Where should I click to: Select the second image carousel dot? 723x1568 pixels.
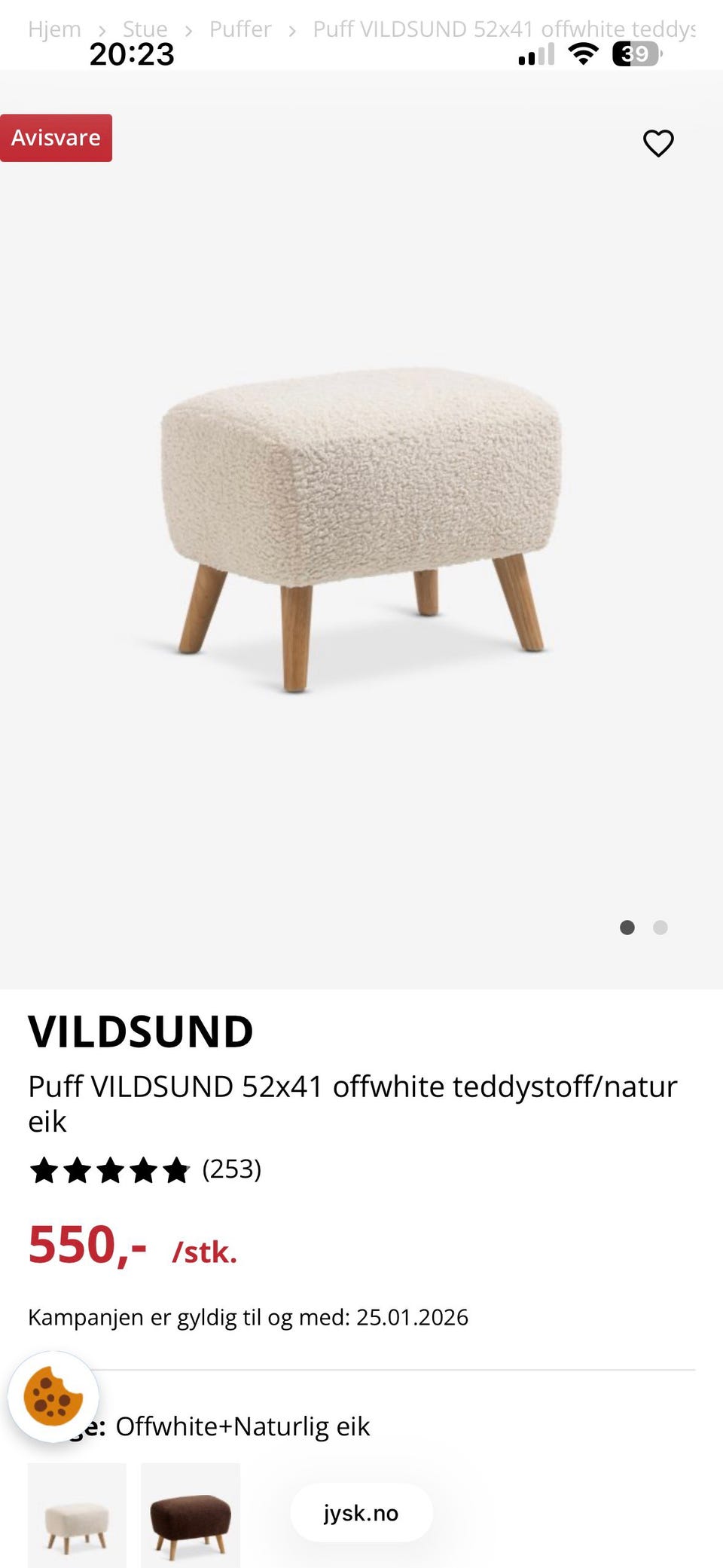(x=660, y=928)
